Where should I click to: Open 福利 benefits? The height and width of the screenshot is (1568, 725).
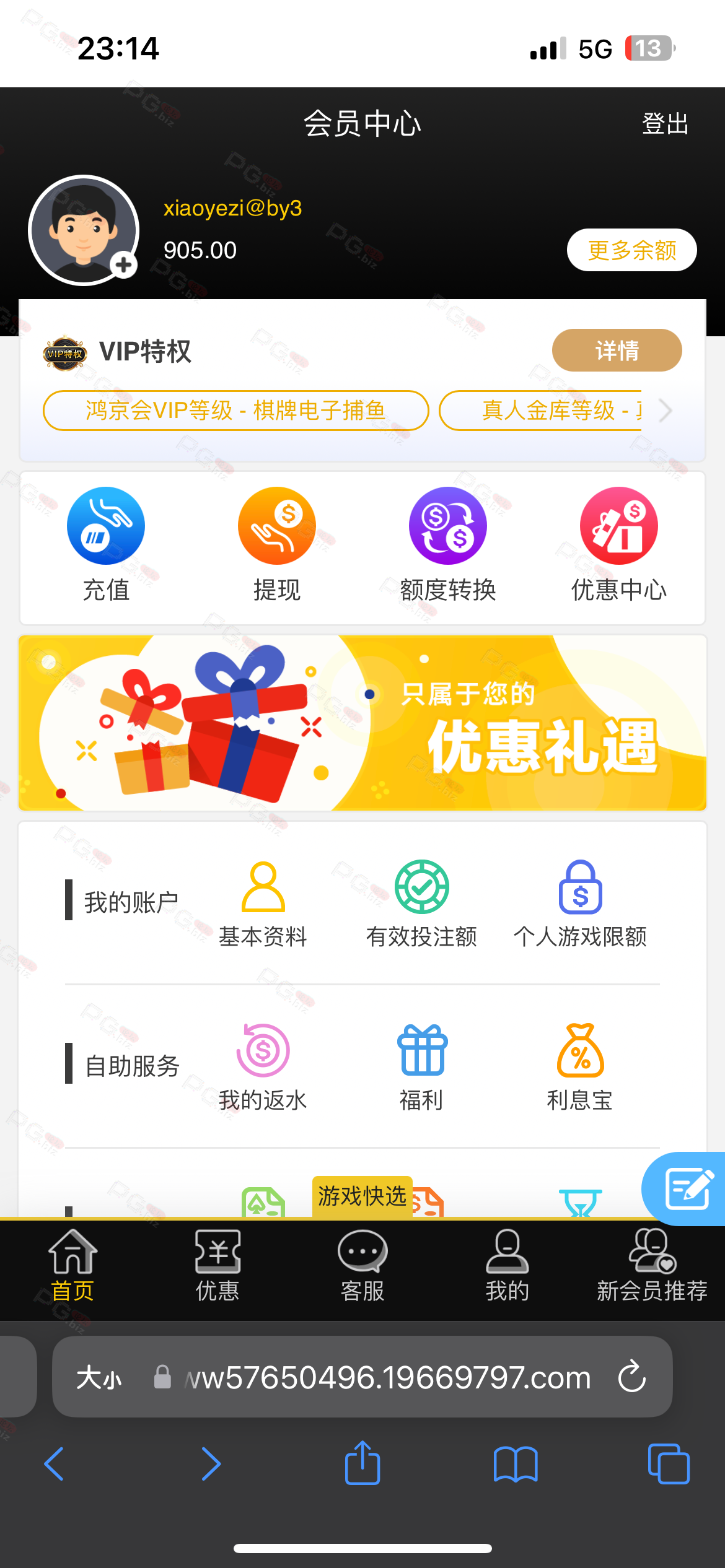point(421,1068)
